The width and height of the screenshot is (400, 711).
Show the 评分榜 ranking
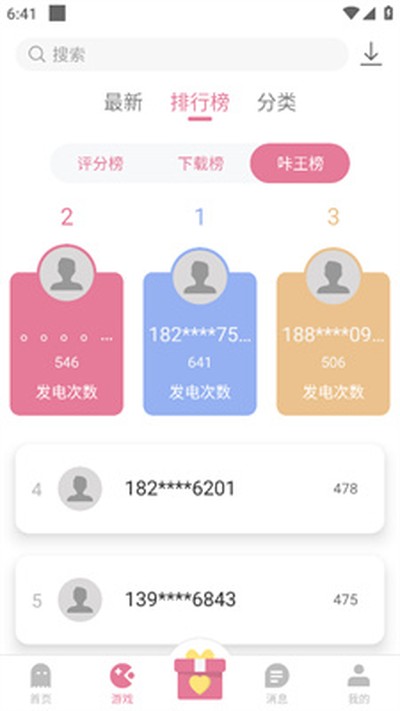coord(101,163)
